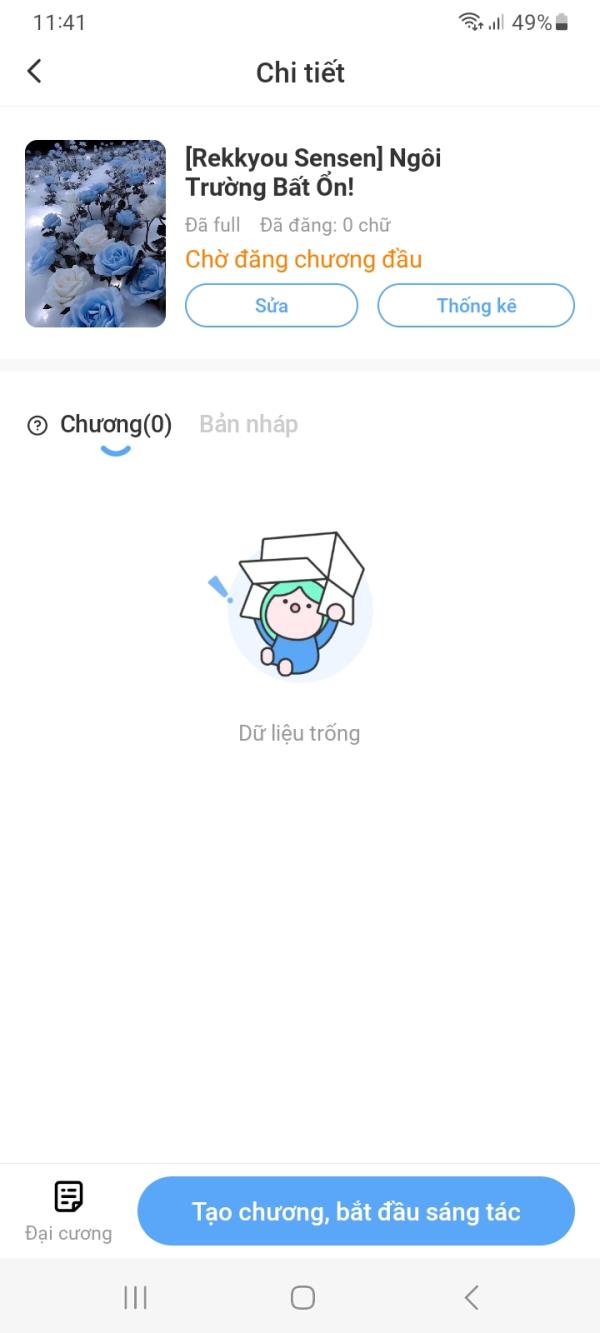Tap Tạo chương, bắt đầu sáng tác
The width and height of the screenshot is (600, 1333).
click(356, 1211)
